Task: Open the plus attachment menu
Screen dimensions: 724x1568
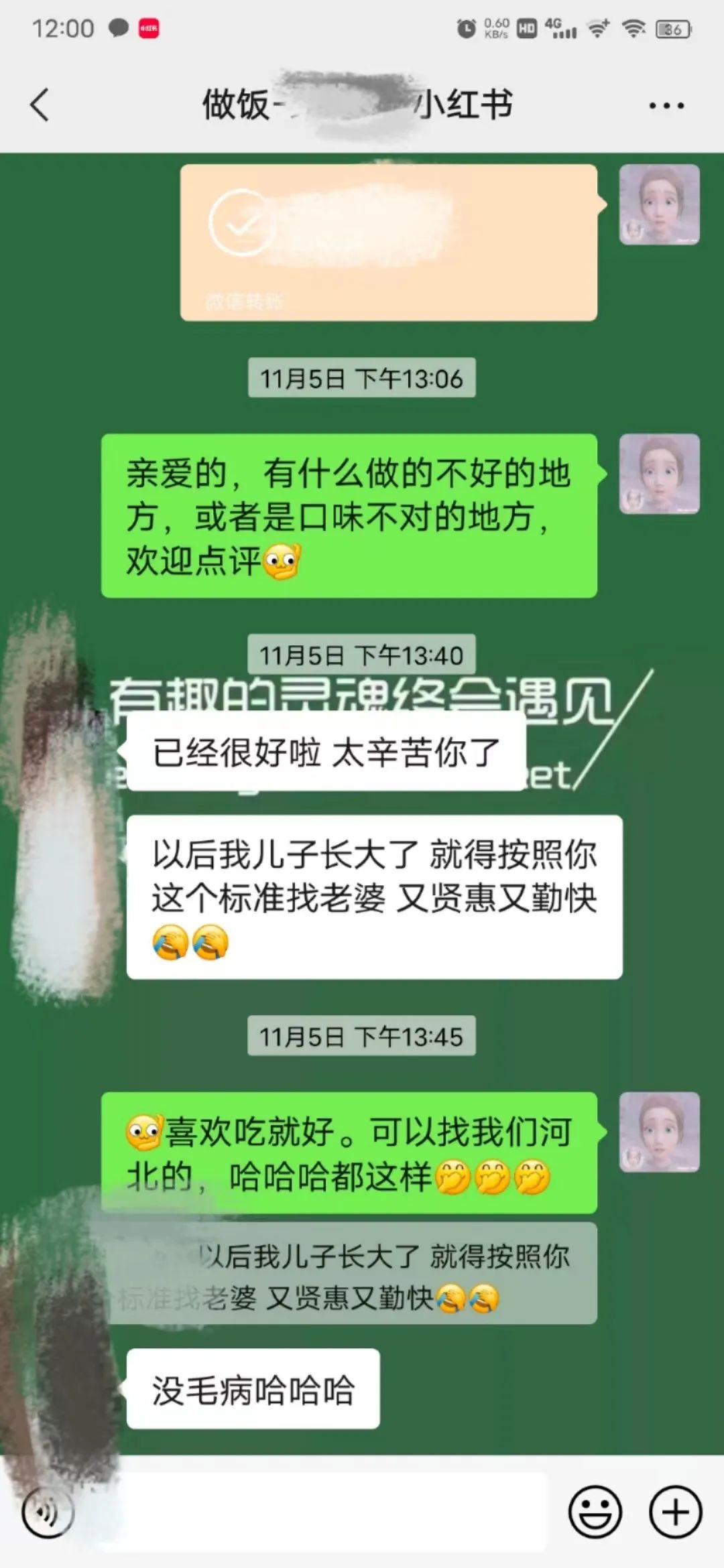Action: [x=675, y=1512]
